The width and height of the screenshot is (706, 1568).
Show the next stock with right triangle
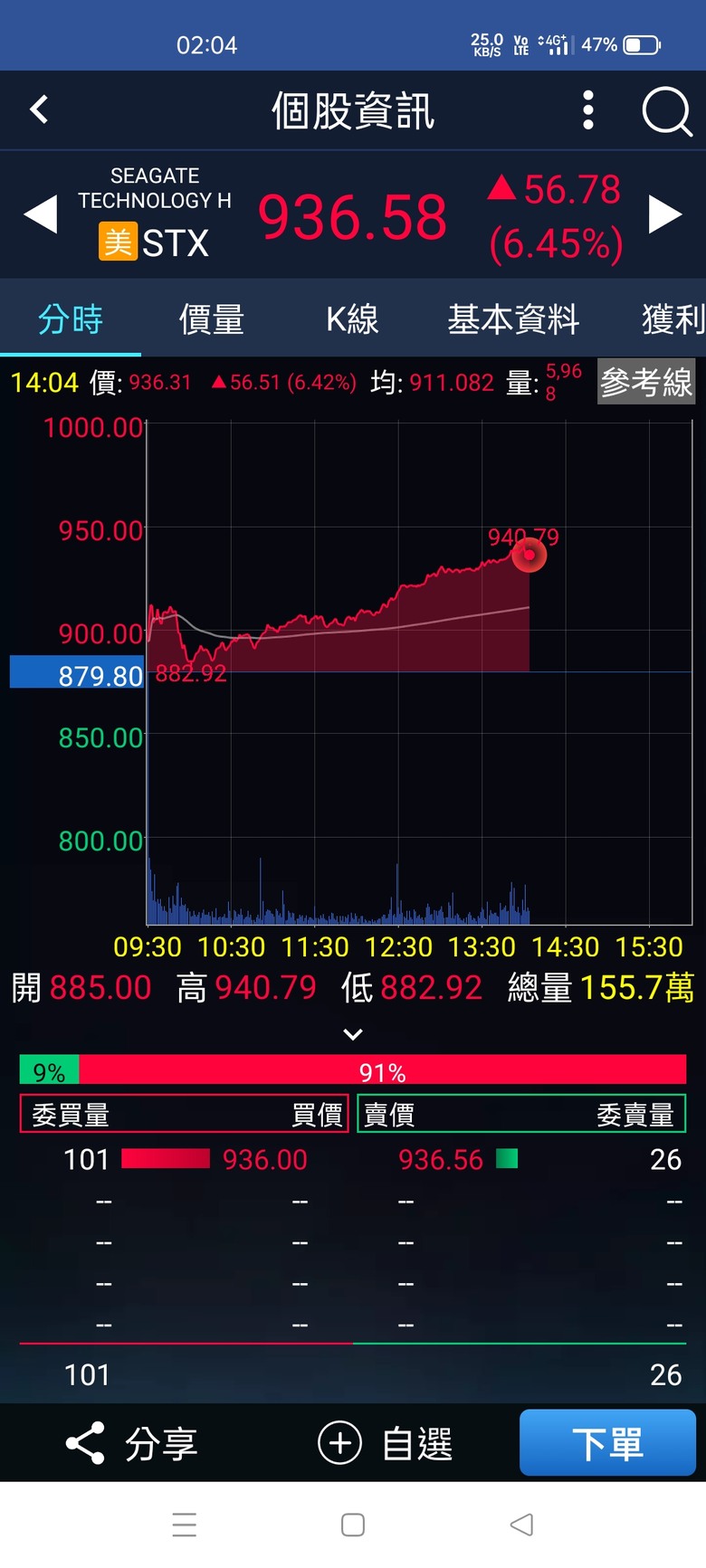coord(665,215)
